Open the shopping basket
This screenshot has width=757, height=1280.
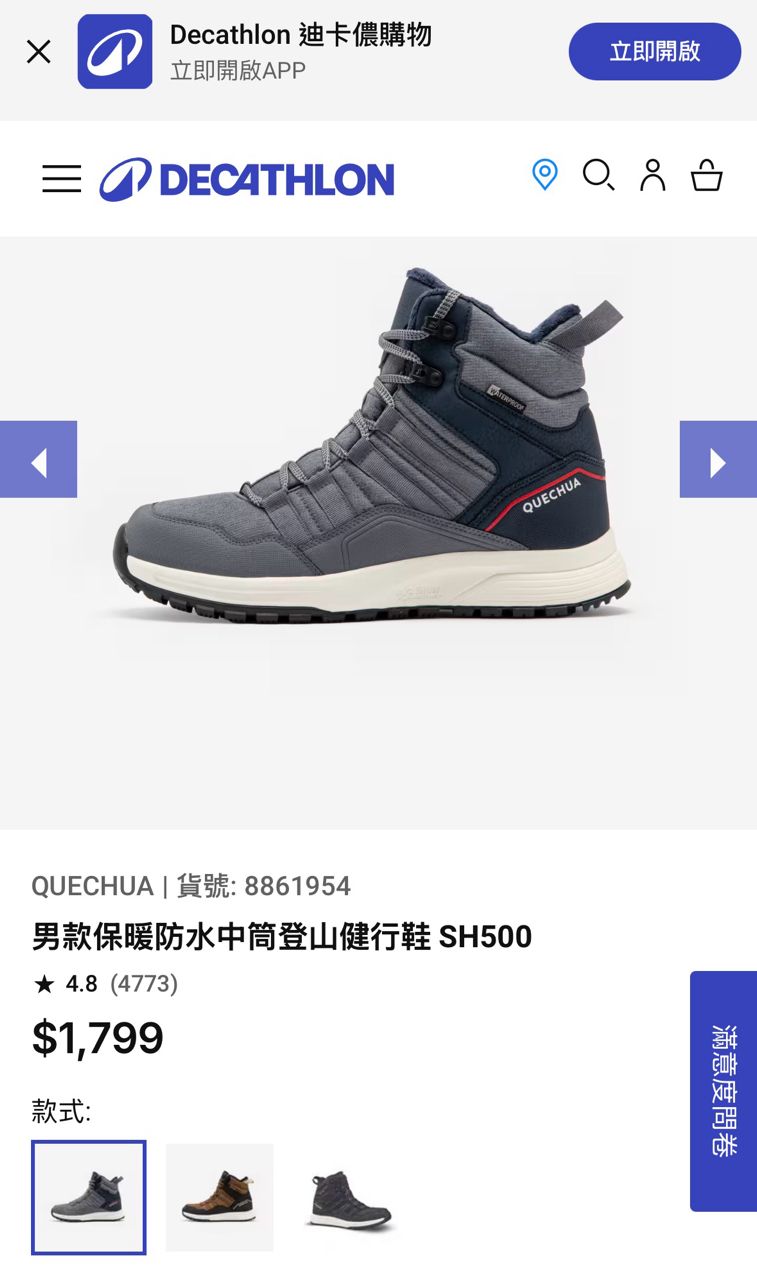coord(707,175)
